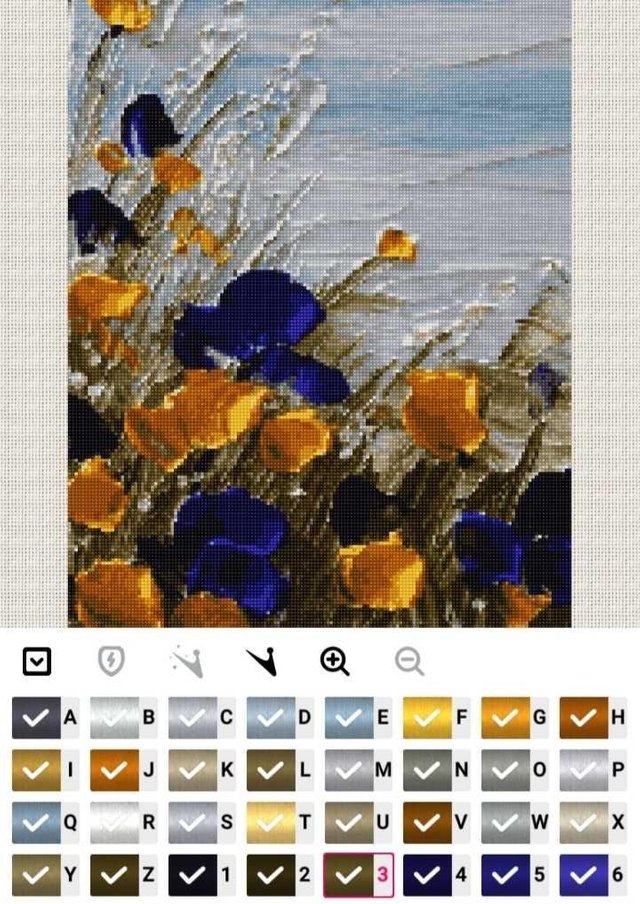
Task: Zoom out of the canvas
Action: (x=409, y=661)
